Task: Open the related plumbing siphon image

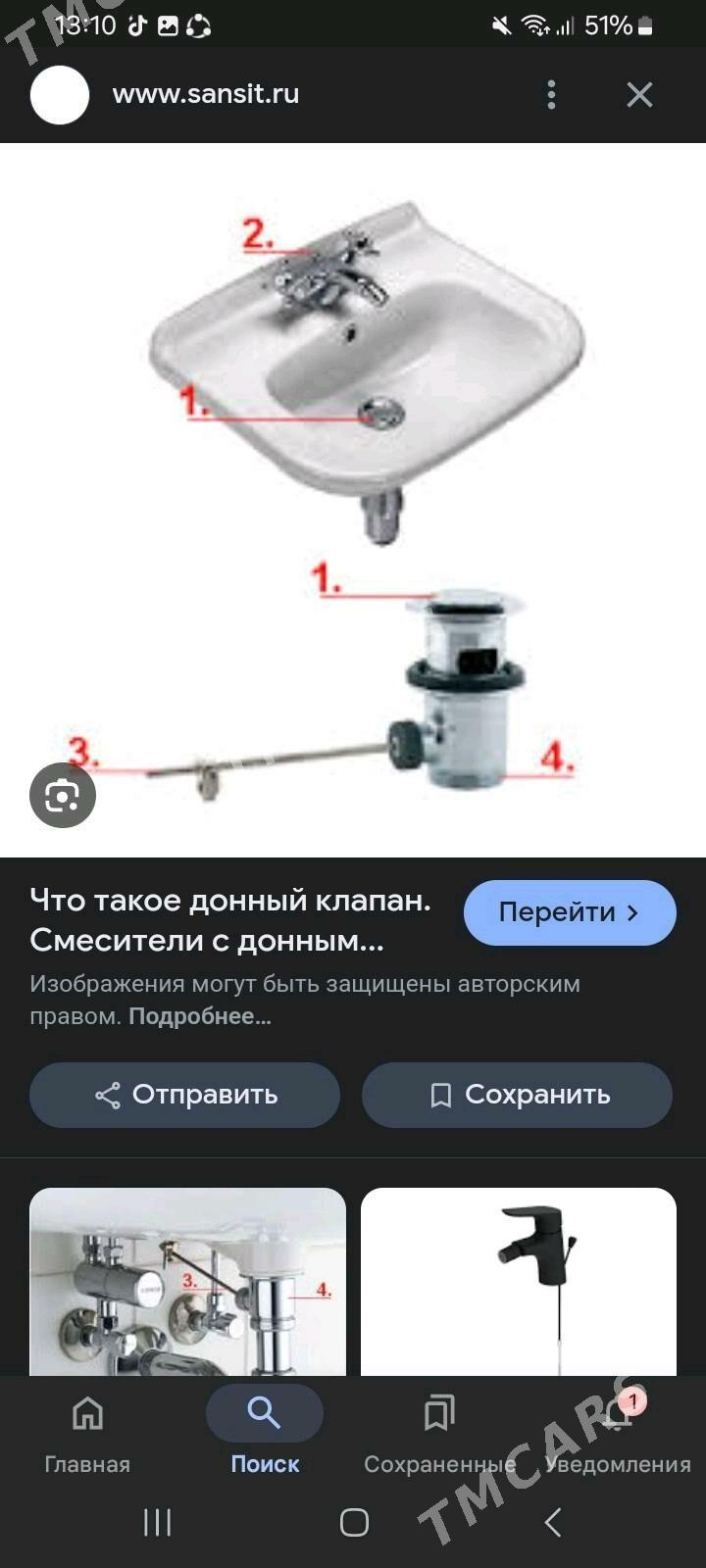Action: tap(187, 1282)
